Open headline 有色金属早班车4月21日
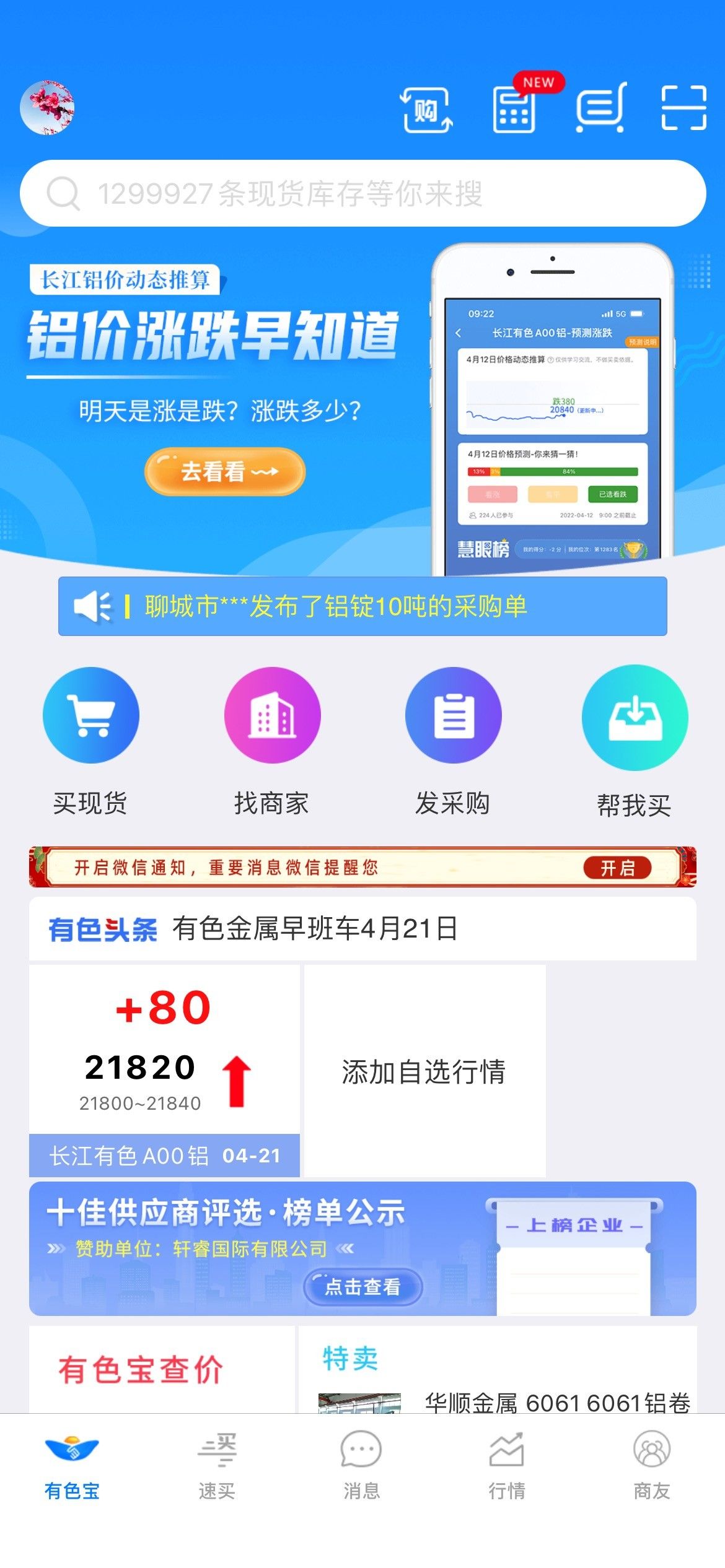The width and height of the screenshot is (725, 1568). click(315, 929)
